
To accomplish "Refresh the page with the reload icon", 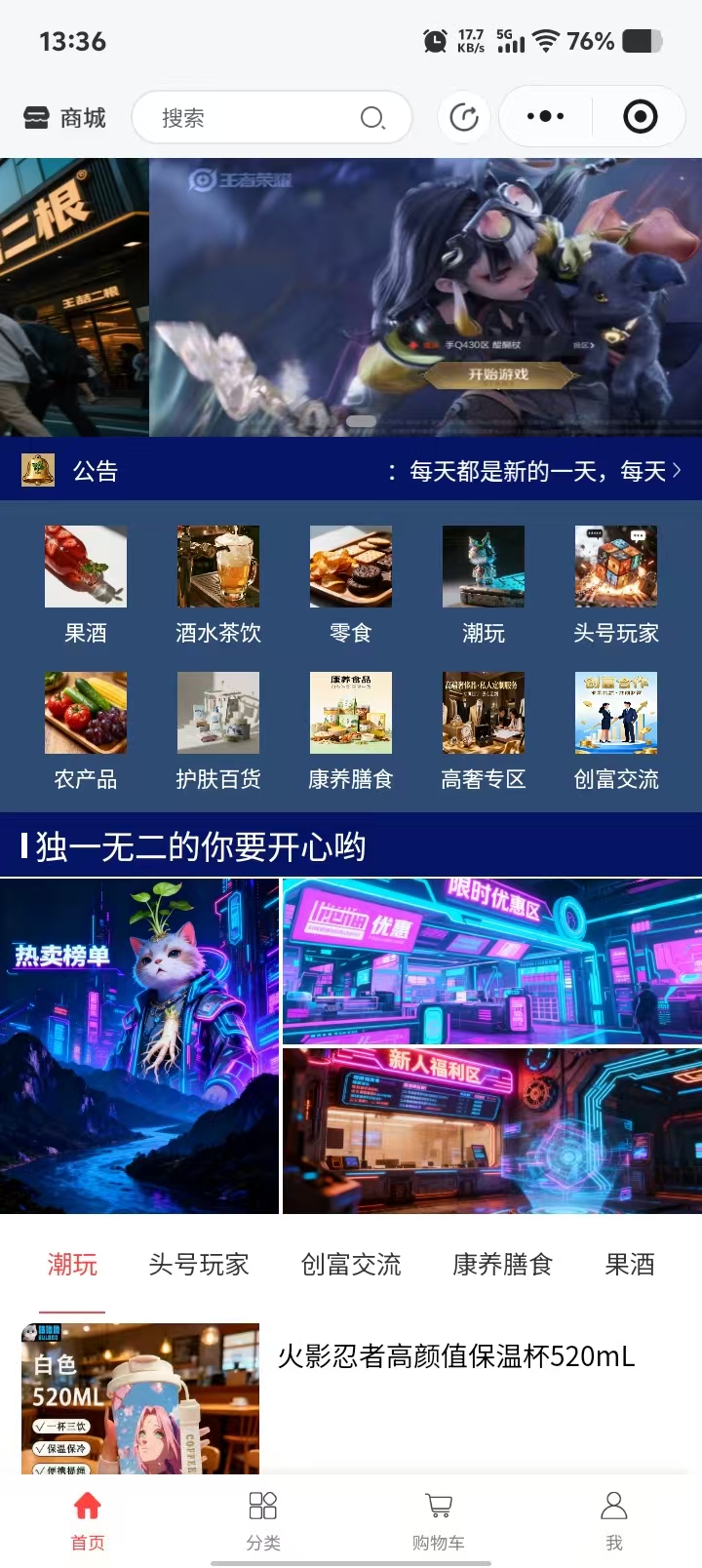I will (x=464, y=118).
